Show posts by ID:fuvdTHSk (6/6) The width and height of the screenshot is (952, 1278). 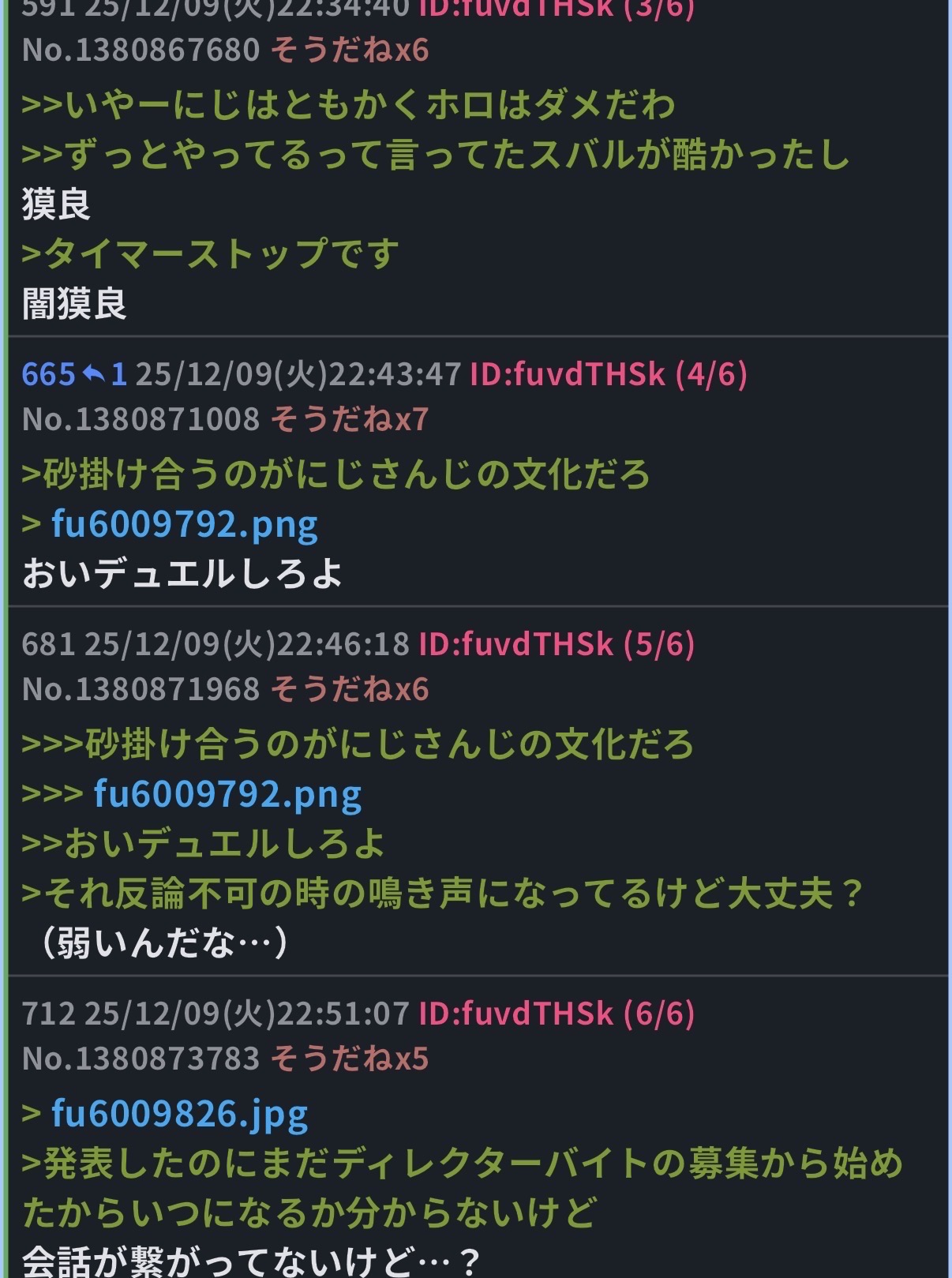pos(556,1014)
